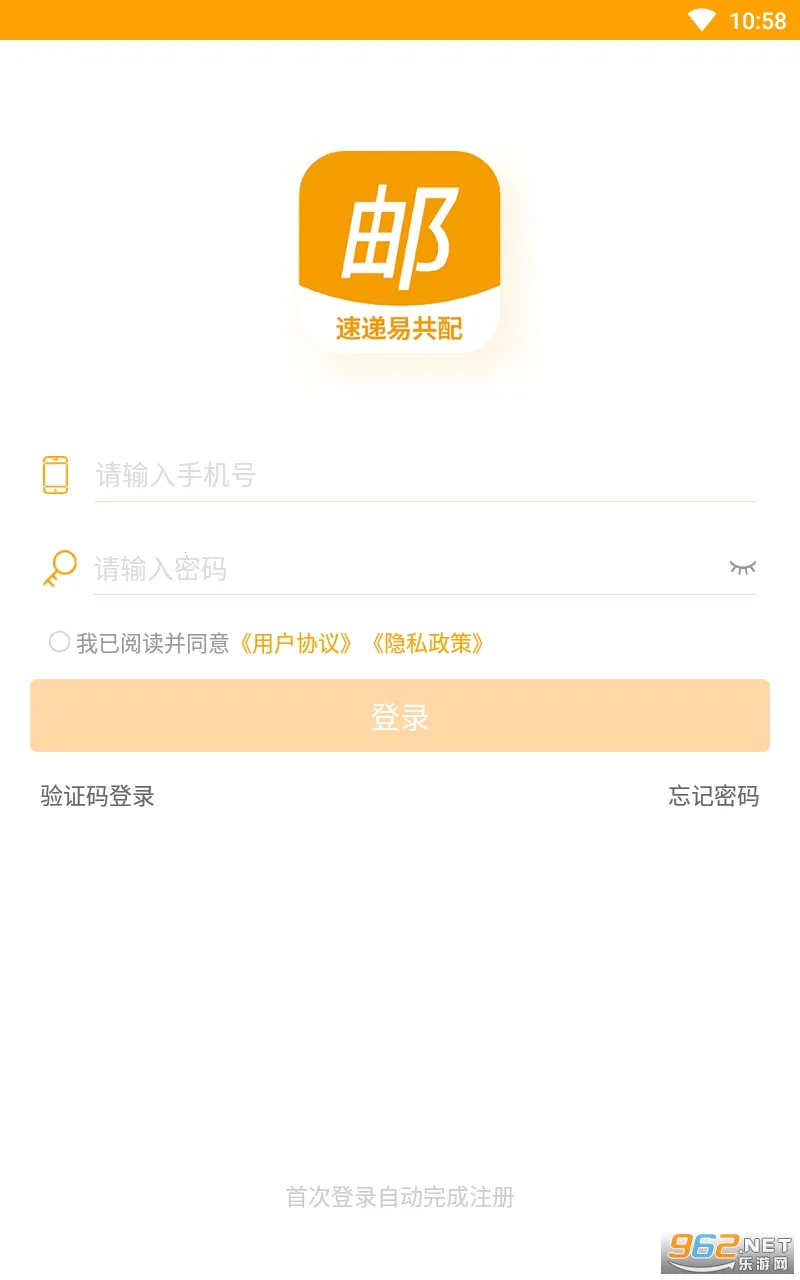Viewport: 800px width, 1280px height.
Task: Tap the status bar clock showing 10:58
Action: 759,18
